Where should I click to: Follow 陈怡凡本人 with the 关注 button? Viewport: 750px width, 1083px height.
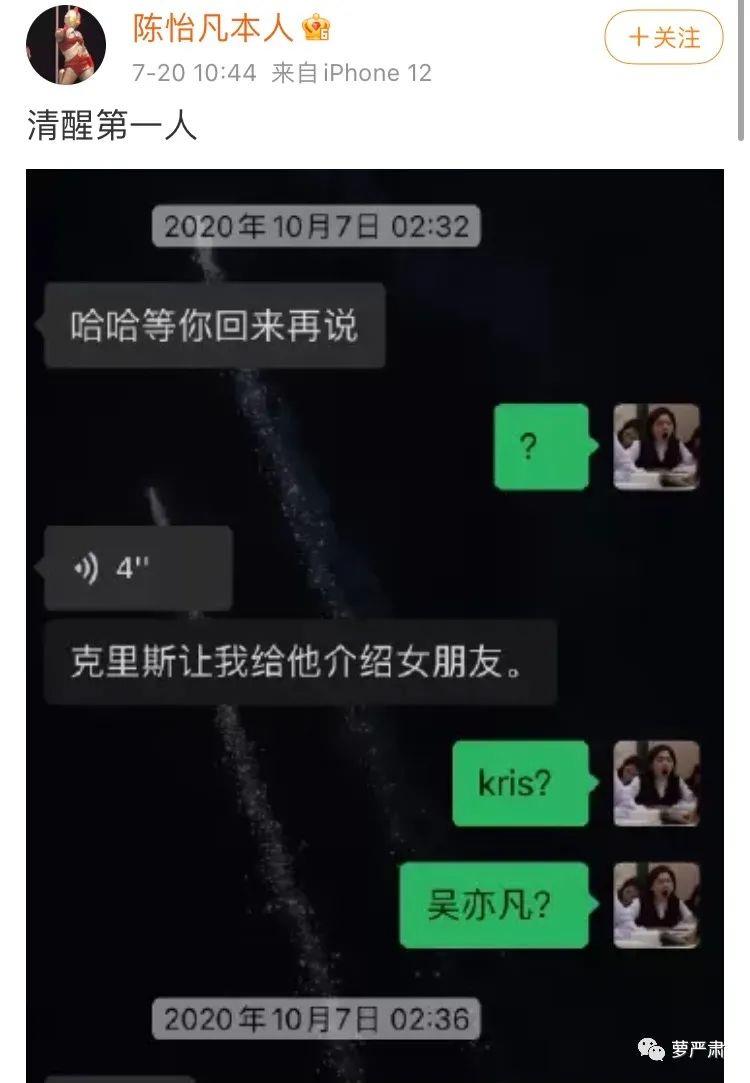tap(663, 37)
